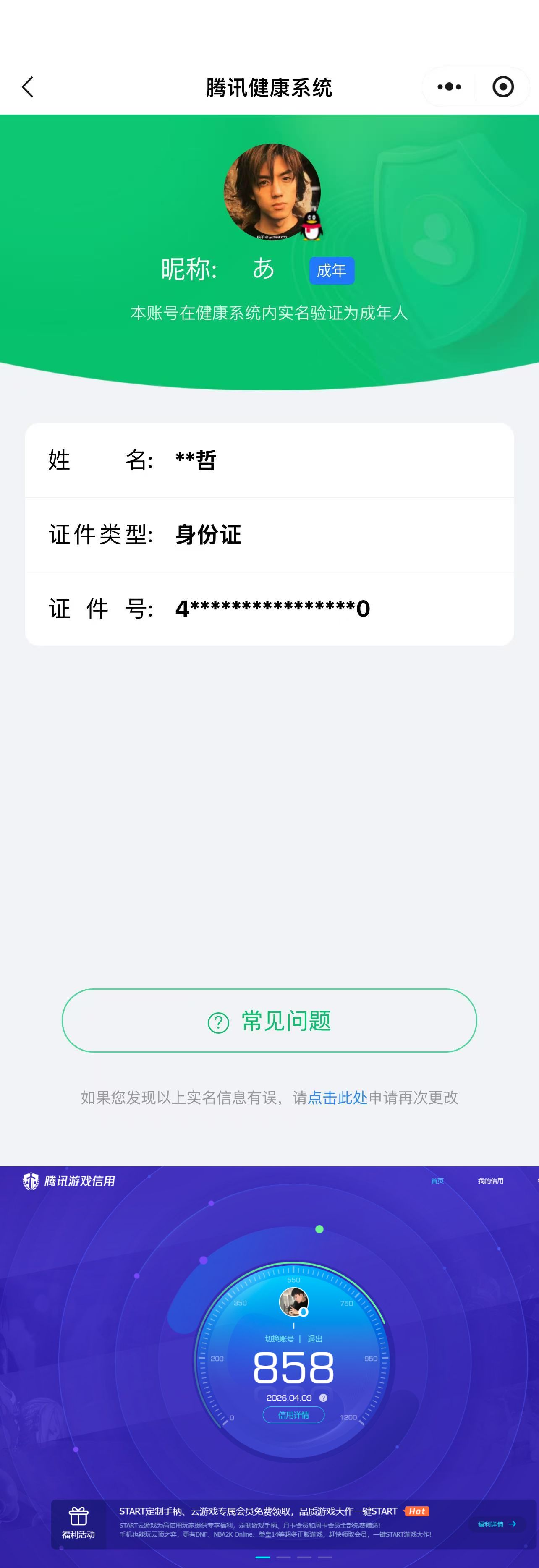Switch to the 首页 navigation tab
The width and height of the screenshot is (539, 1568).
437,1181
